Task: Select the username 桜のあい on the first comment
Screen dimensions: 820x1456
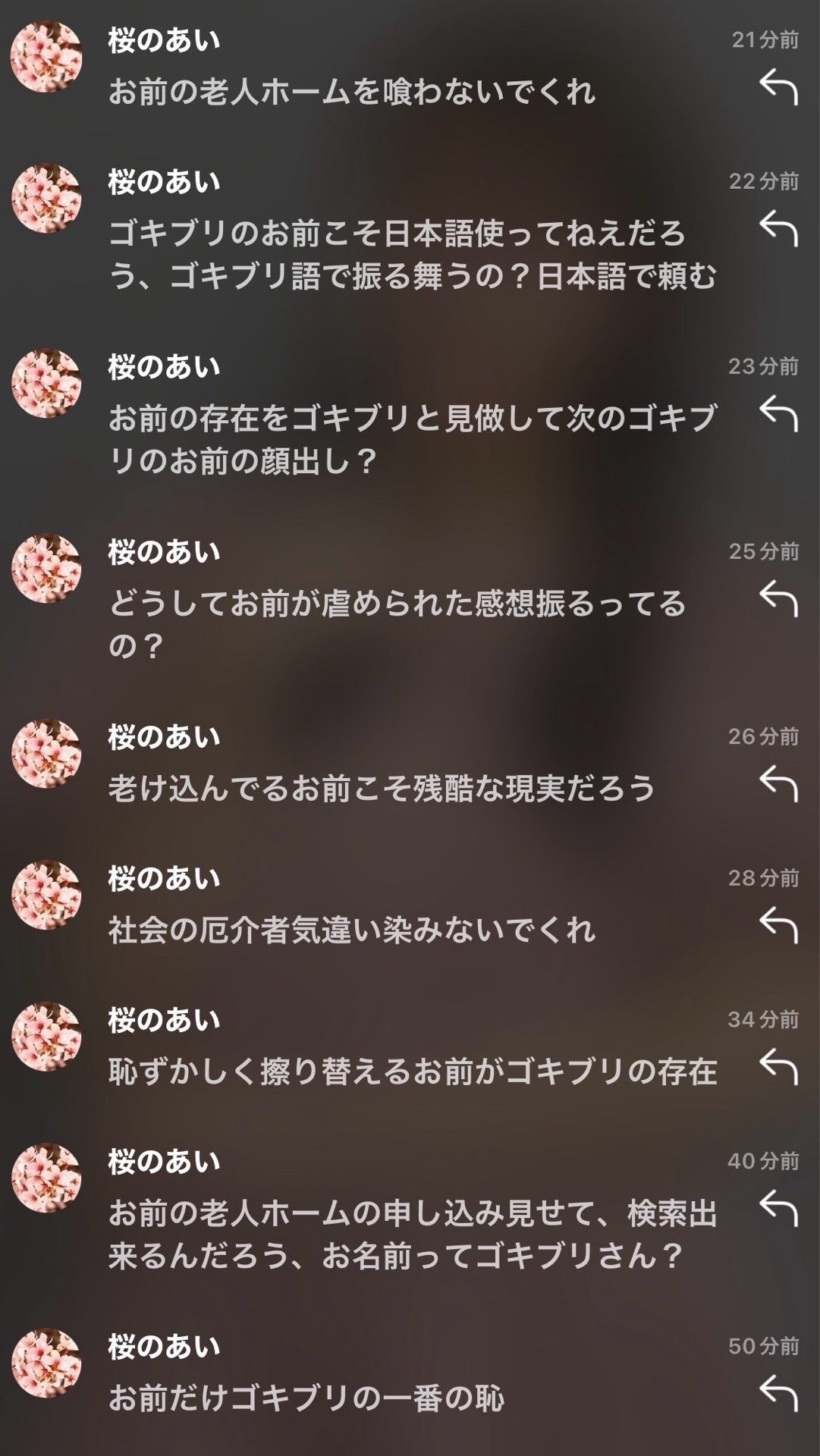Action: click(x=163, y=43)
